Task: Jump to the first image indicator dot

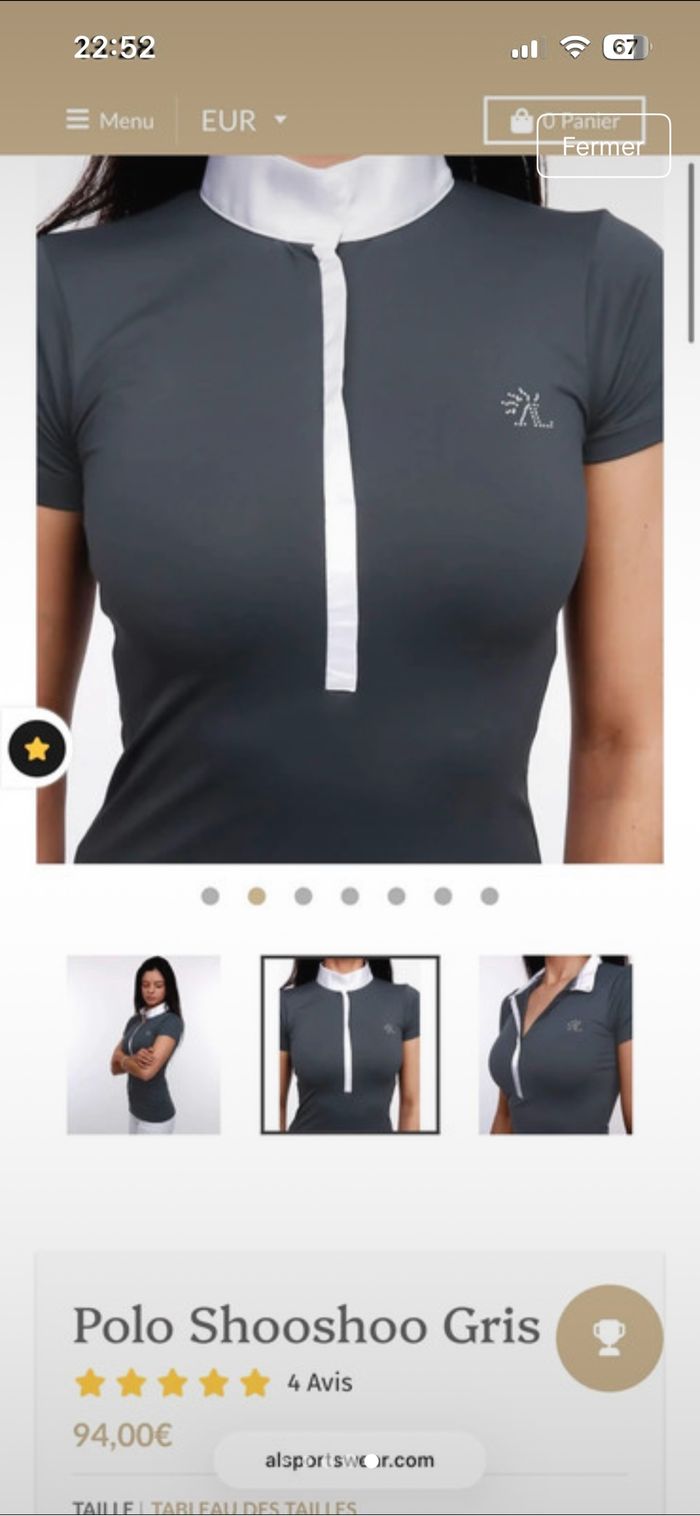Action: [x=210, y=896]
